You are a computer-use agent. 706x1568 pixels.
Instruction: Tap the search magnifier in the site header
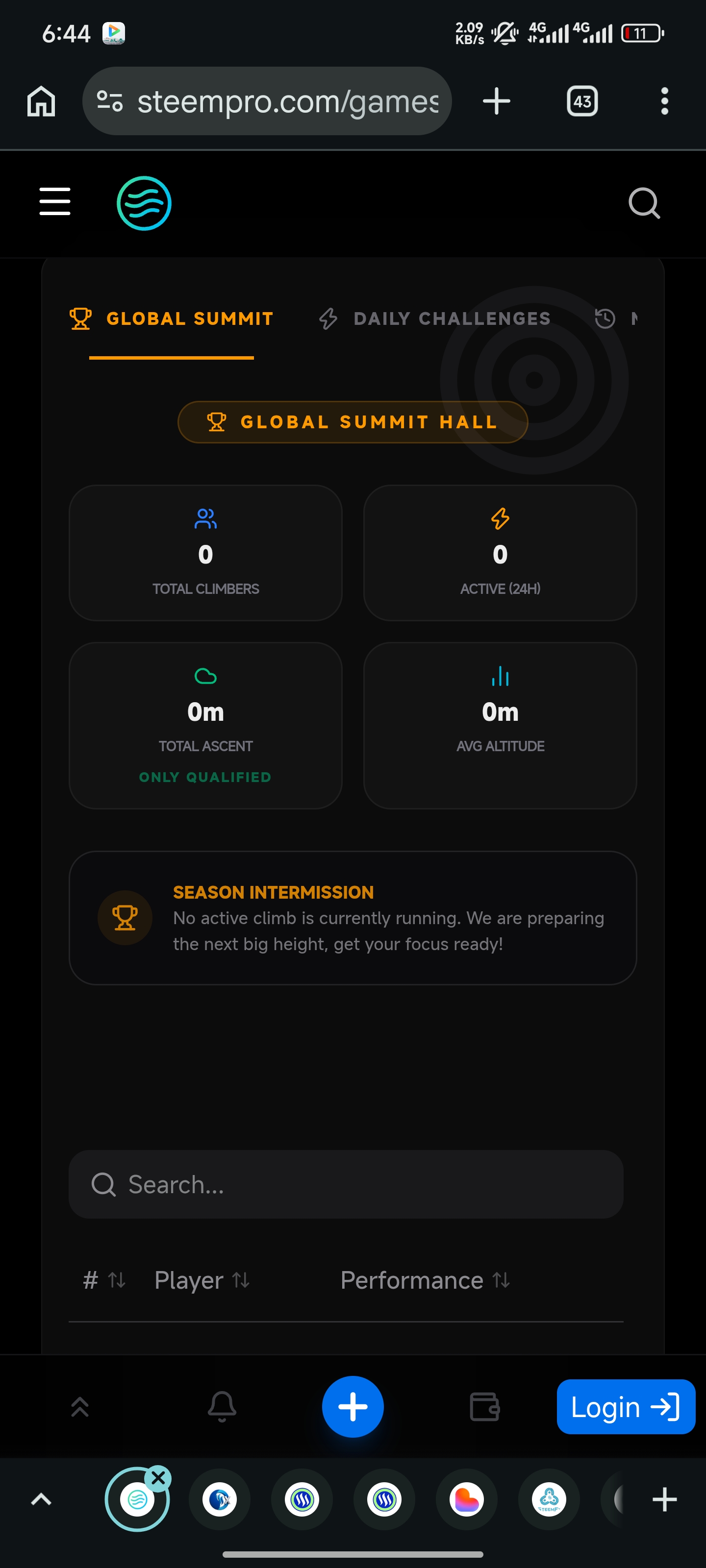(x=644, y=203)
